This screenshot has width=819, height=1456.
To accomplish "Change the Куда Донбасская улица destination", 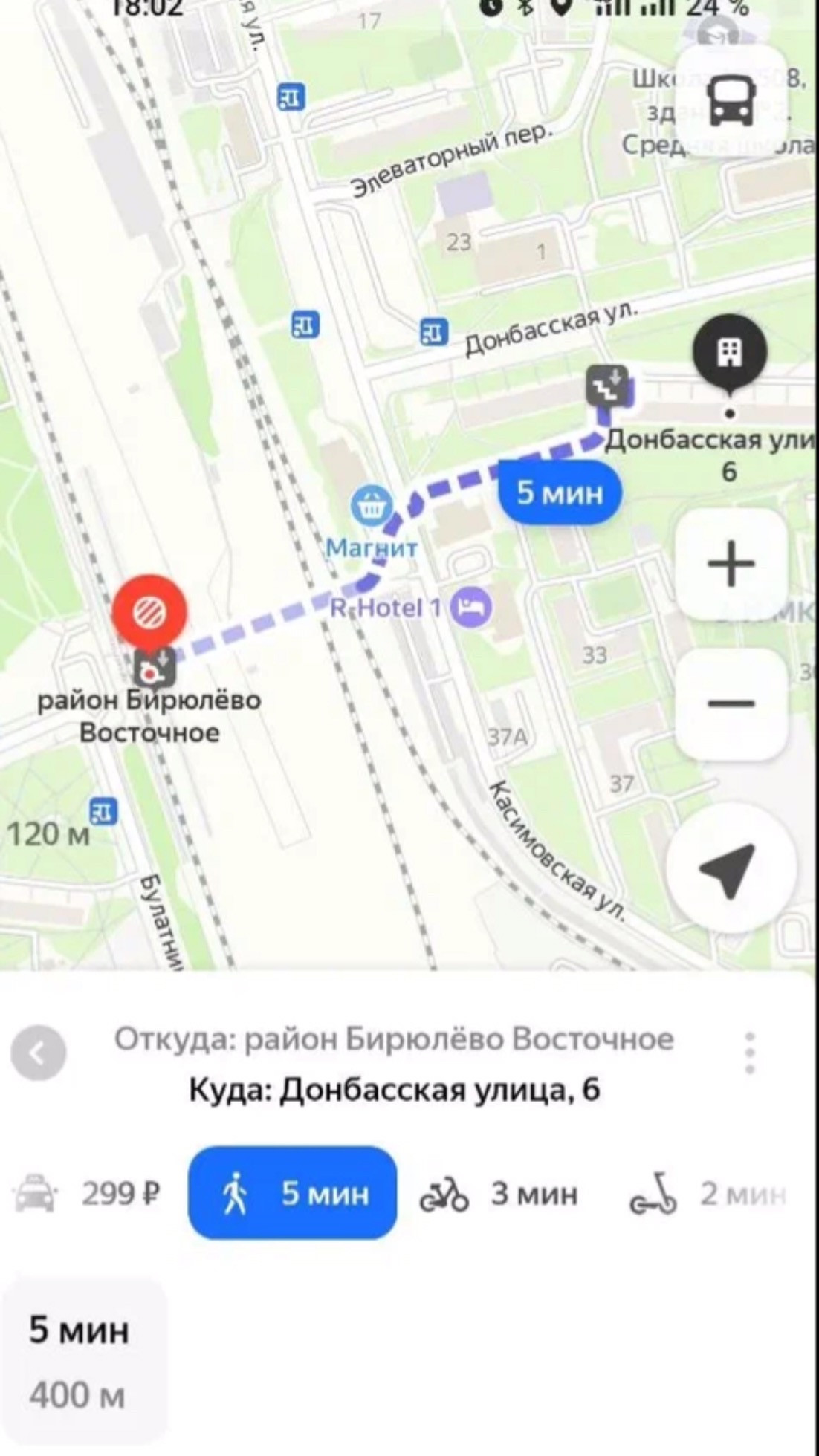I will (394, 1090).
